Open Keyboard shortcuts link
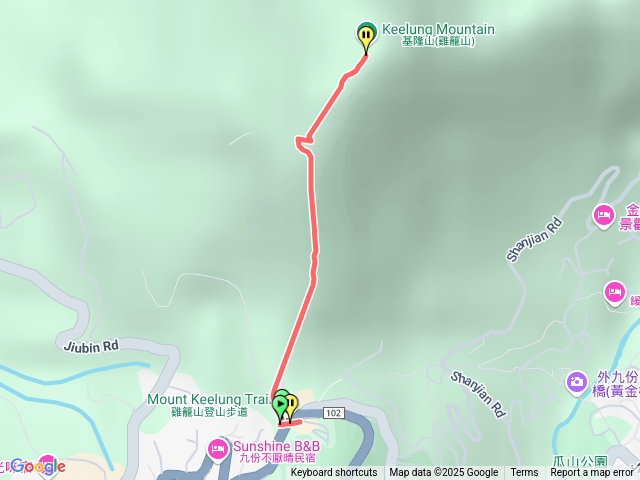The image size is (640, 480). click(334, 473)
